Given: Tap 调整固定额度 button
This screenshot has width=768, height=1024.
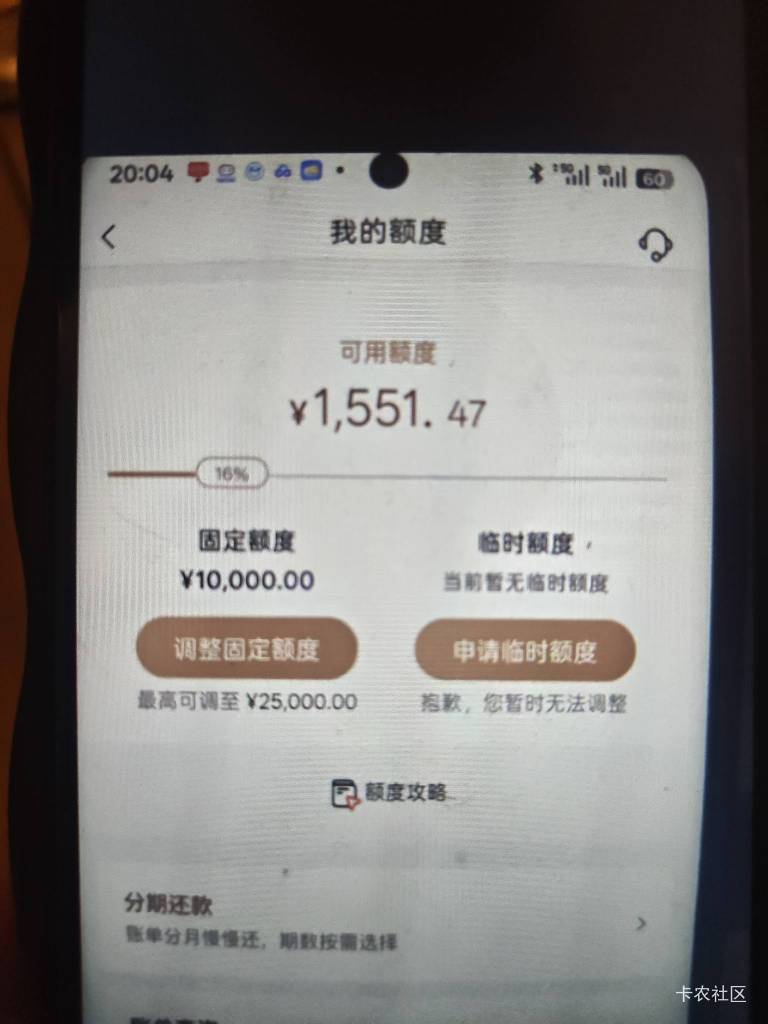Looking at the screenshot, I should coord(247,649).
